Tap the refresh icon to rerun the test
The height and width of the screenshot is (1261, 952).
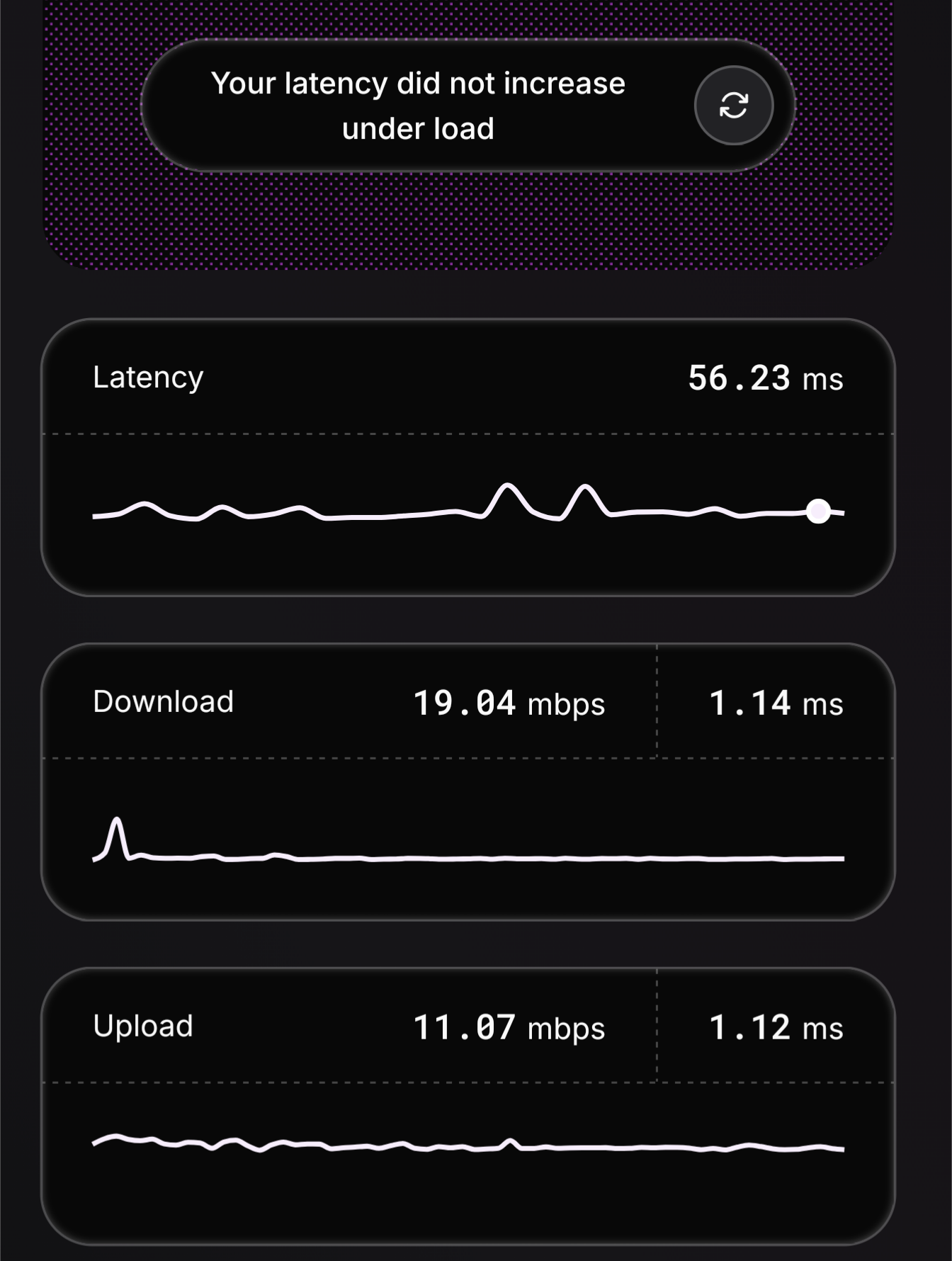click(x=733, y=106)
